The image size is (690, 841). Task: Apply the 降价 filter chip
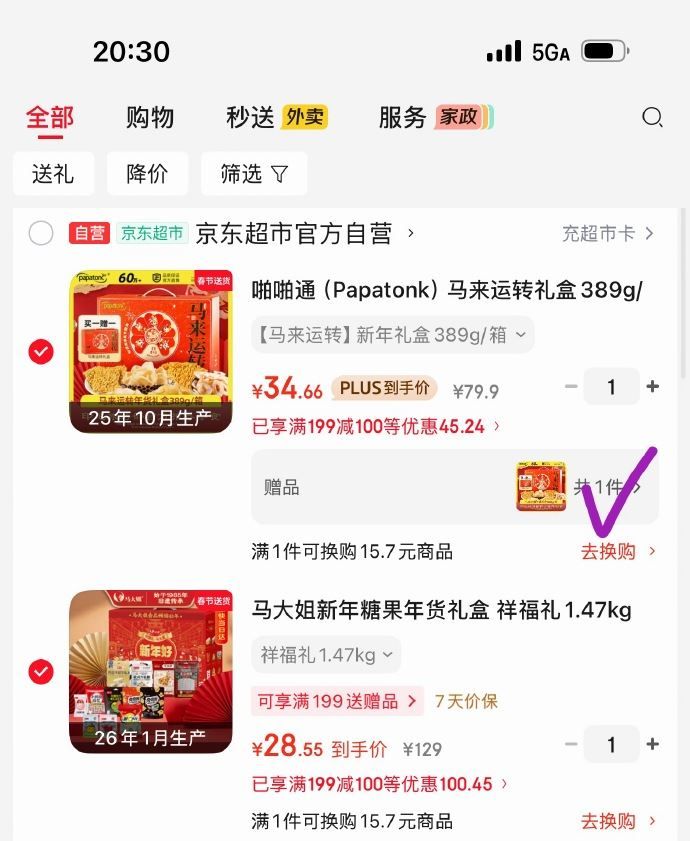[147, 174]
